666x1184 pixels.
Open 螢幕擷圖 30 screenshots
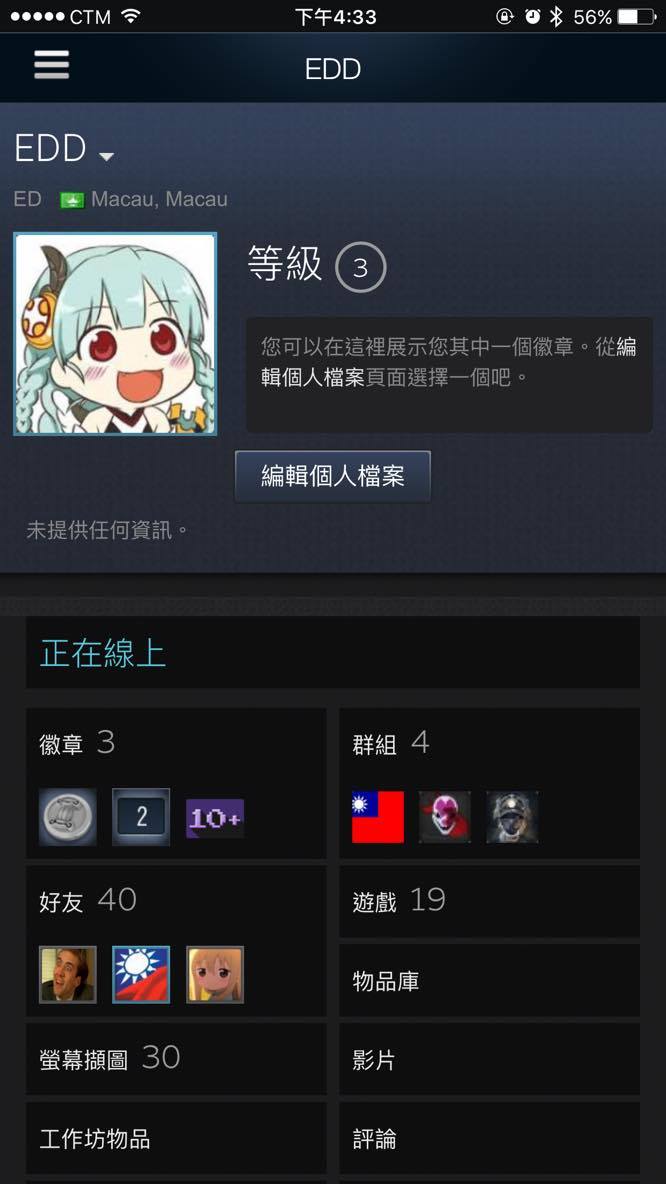point(176,1059)
